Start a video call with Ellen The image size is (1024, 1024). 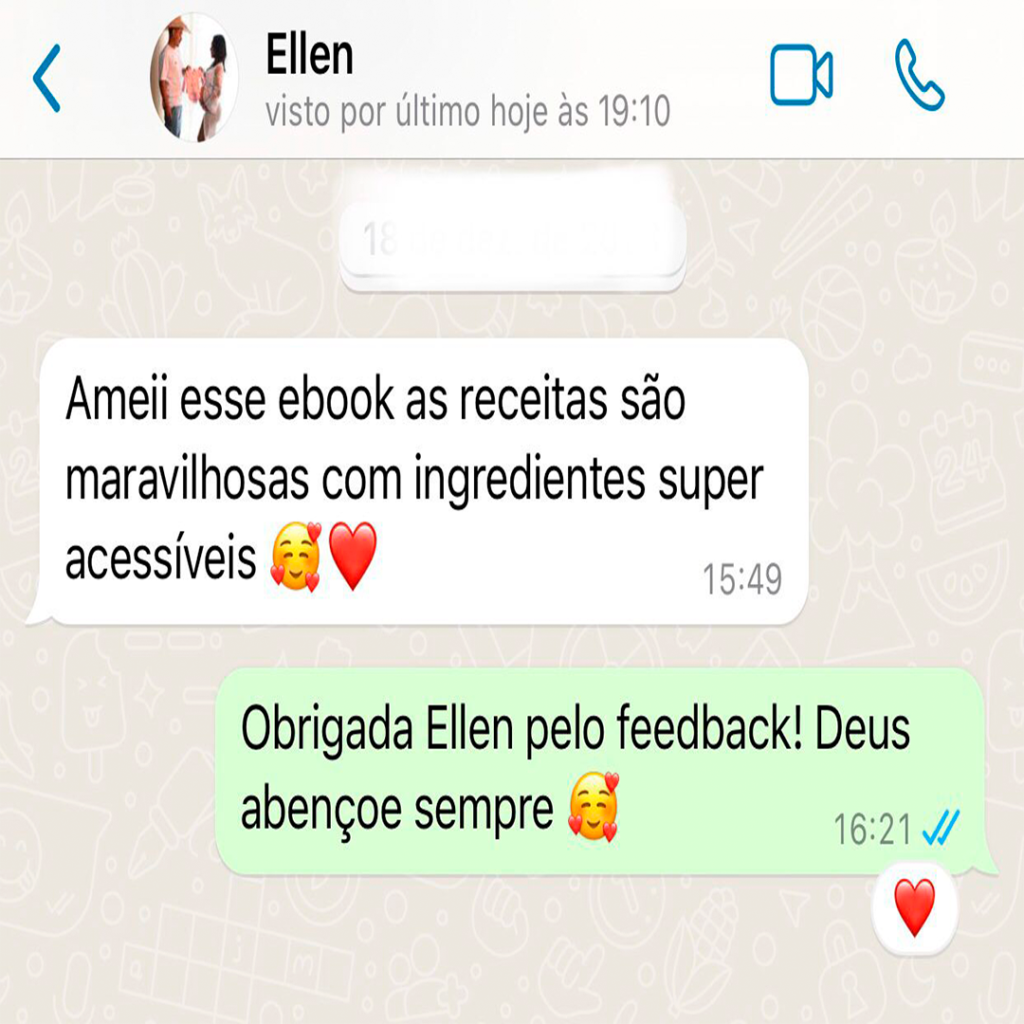801,76
